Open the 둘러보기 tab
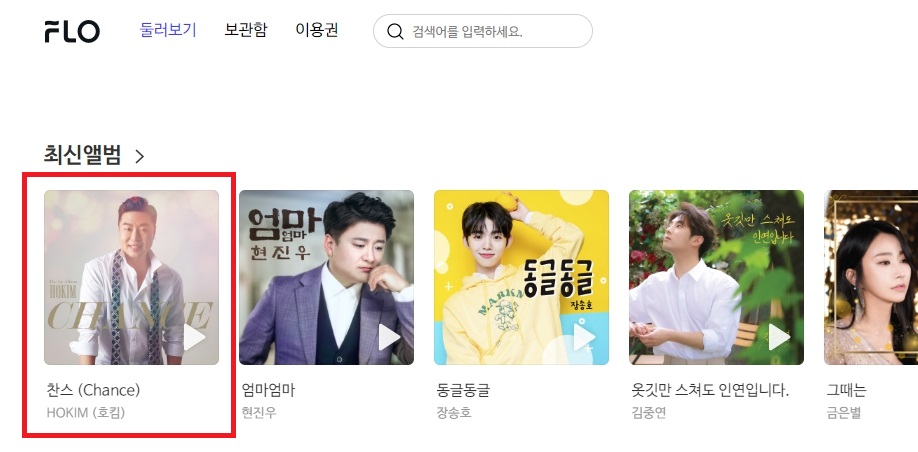This screenshot has width=918, height=452. coord(168,30)
